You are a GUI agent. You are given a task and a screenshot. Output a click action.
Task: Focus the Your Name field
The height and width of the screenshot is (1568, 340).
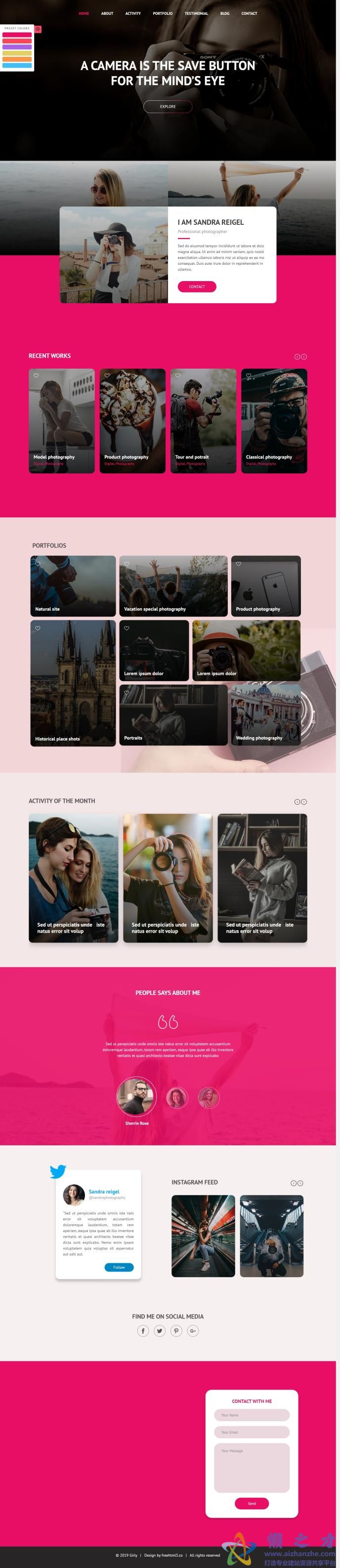252,1415
